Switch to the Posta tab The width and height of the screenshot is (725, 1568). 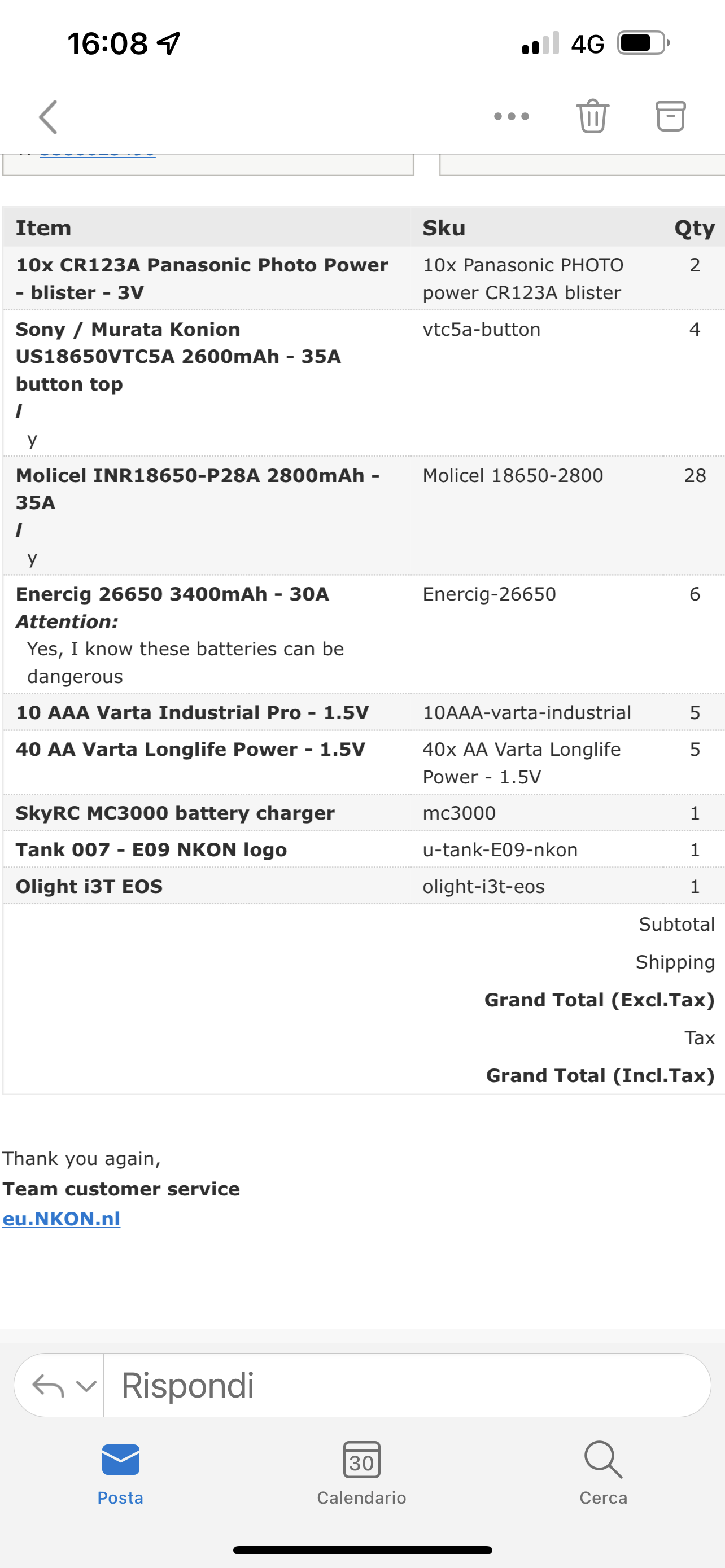[x=120, y=1472]
